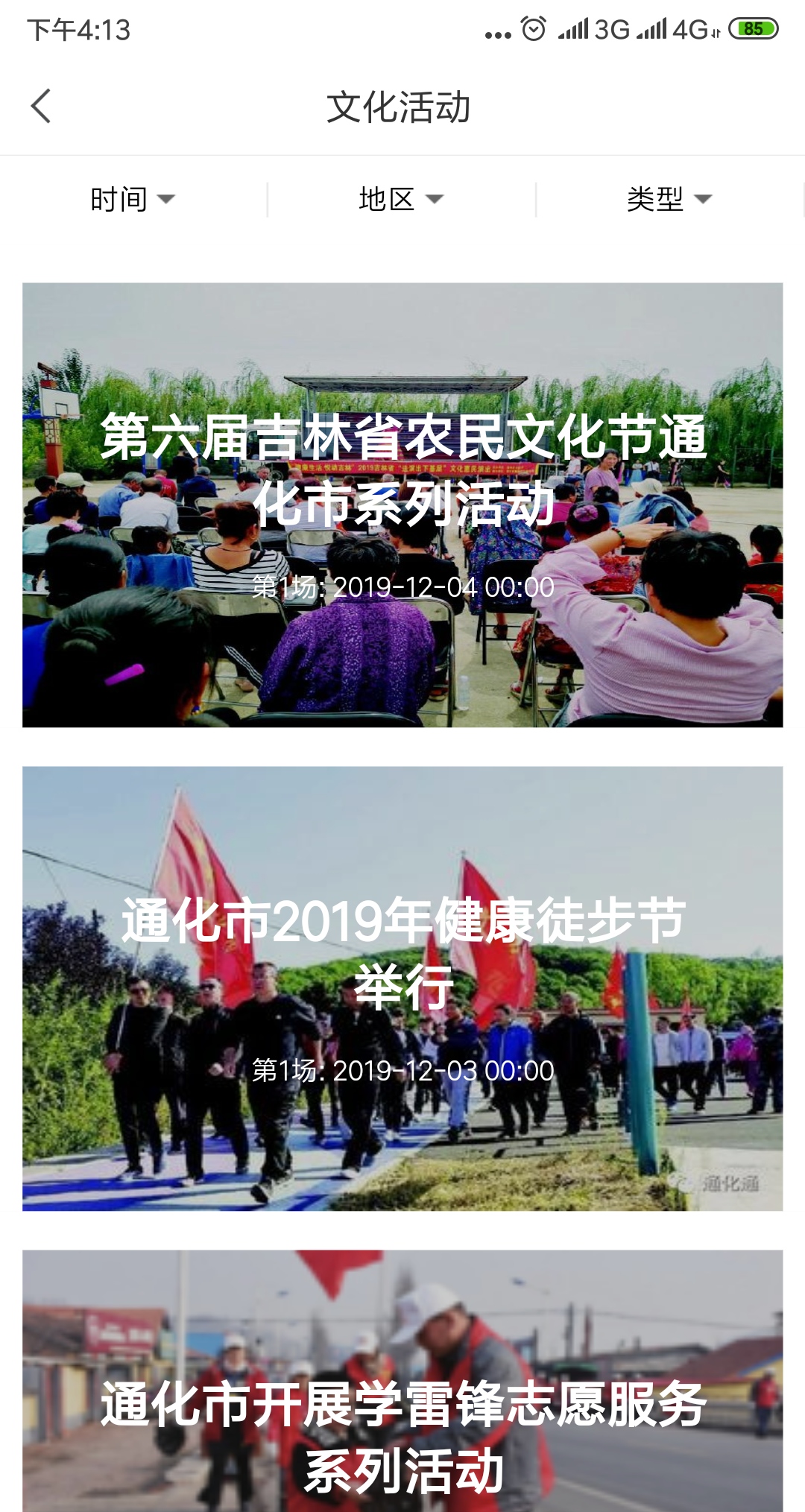Image resolution: width=805 pixels, height=1512 pixels.
Task: Expand the 地区 filter dropdown
Action: point(401,199)
